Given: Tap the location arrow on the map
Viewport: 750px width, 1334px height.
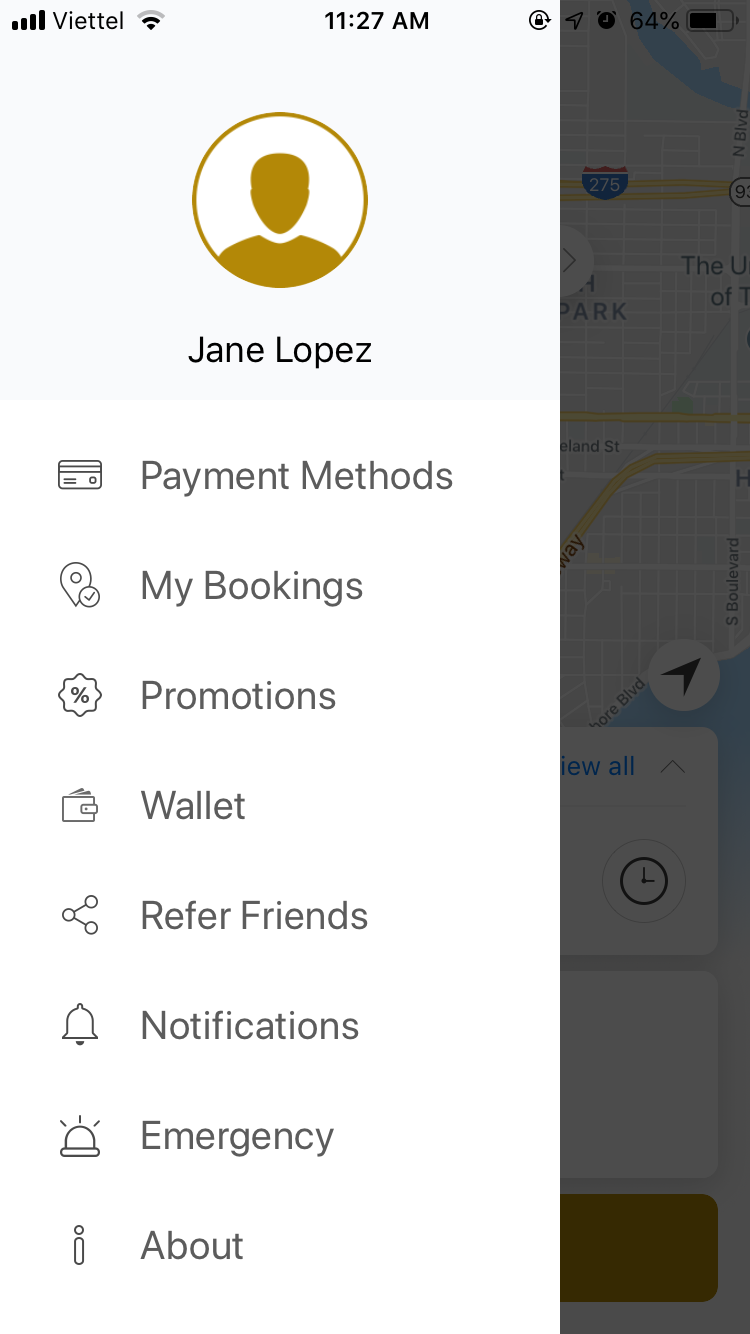Looking at the screenshot, I should [684, 676].
